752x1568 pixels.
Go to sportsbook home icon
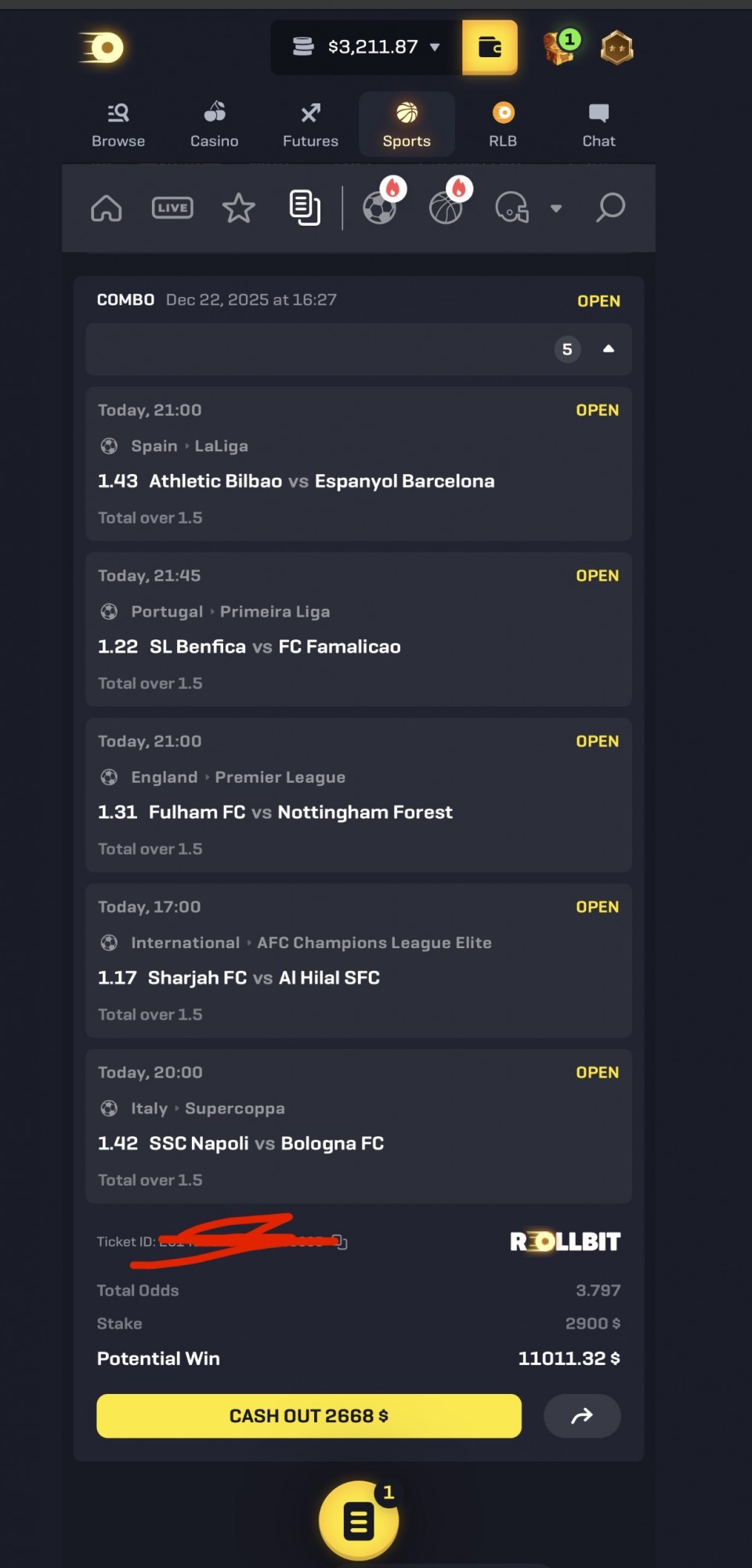coord(107,208)
